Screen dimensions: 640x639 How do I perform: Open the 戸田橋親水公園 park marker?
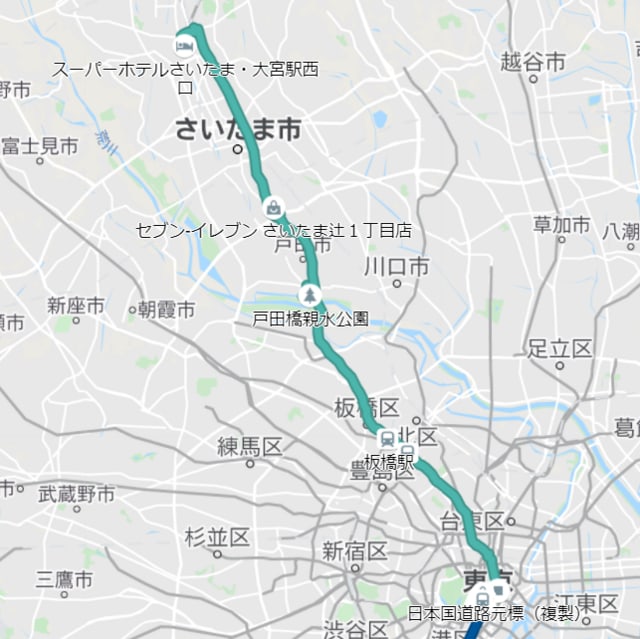point(309,294)
